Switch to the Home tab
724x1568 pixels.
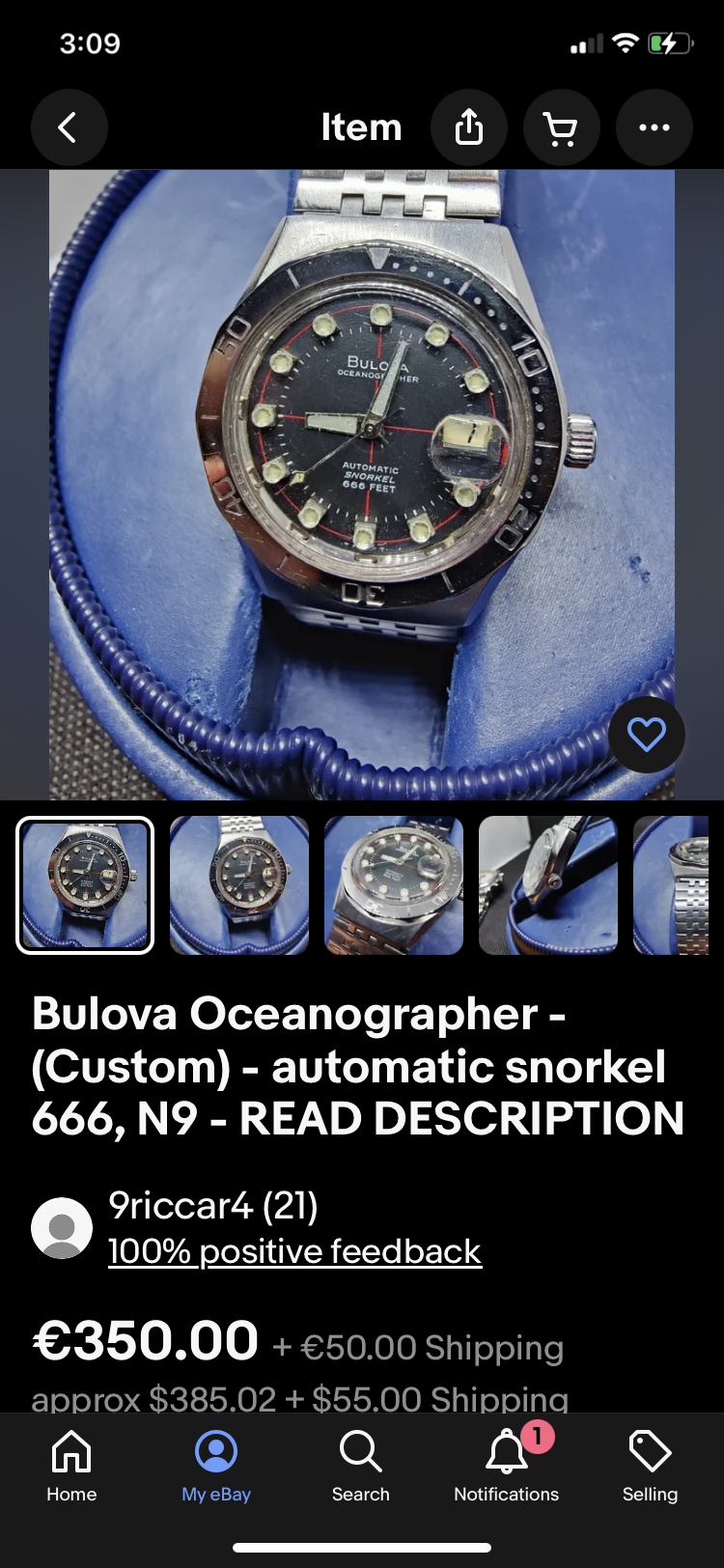71,1466
